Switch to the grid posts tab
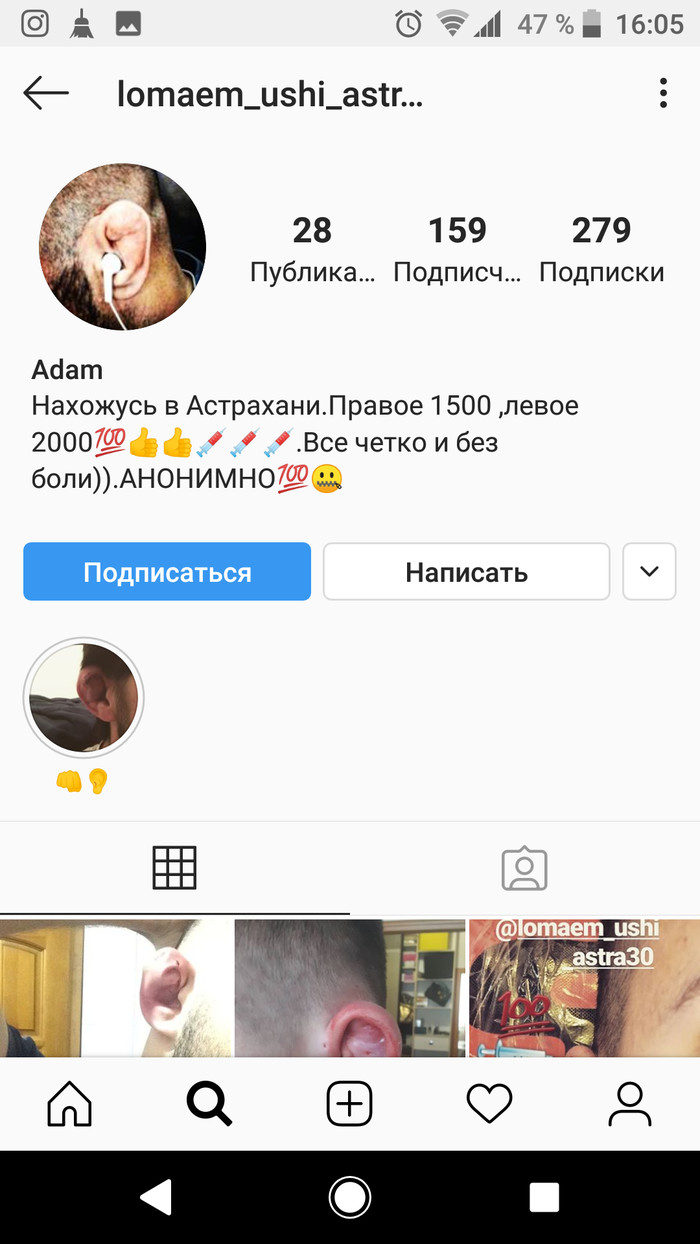Screen dimensions: 700x1244 click(x=174, y=867)
